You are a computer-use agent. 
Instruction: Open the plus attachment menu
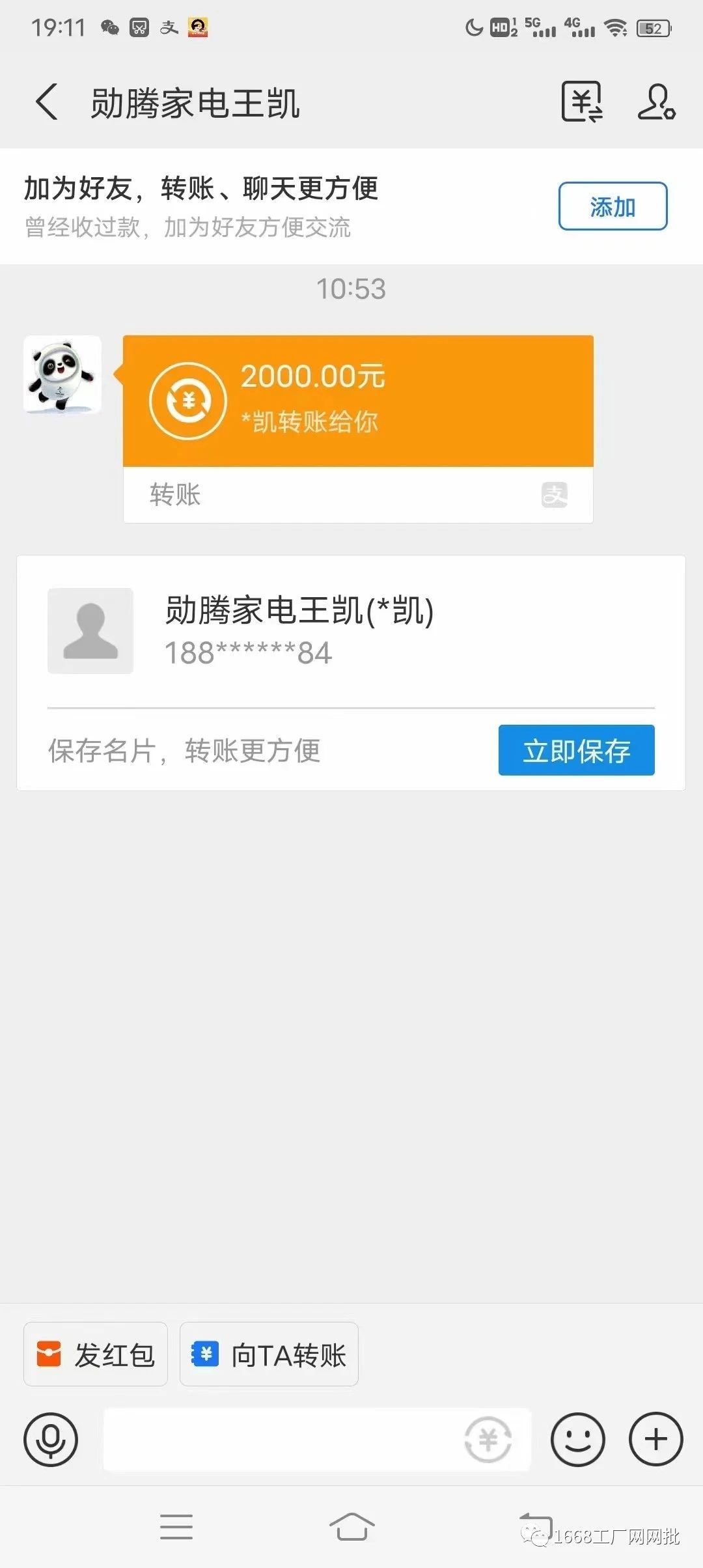[655, 1439]
